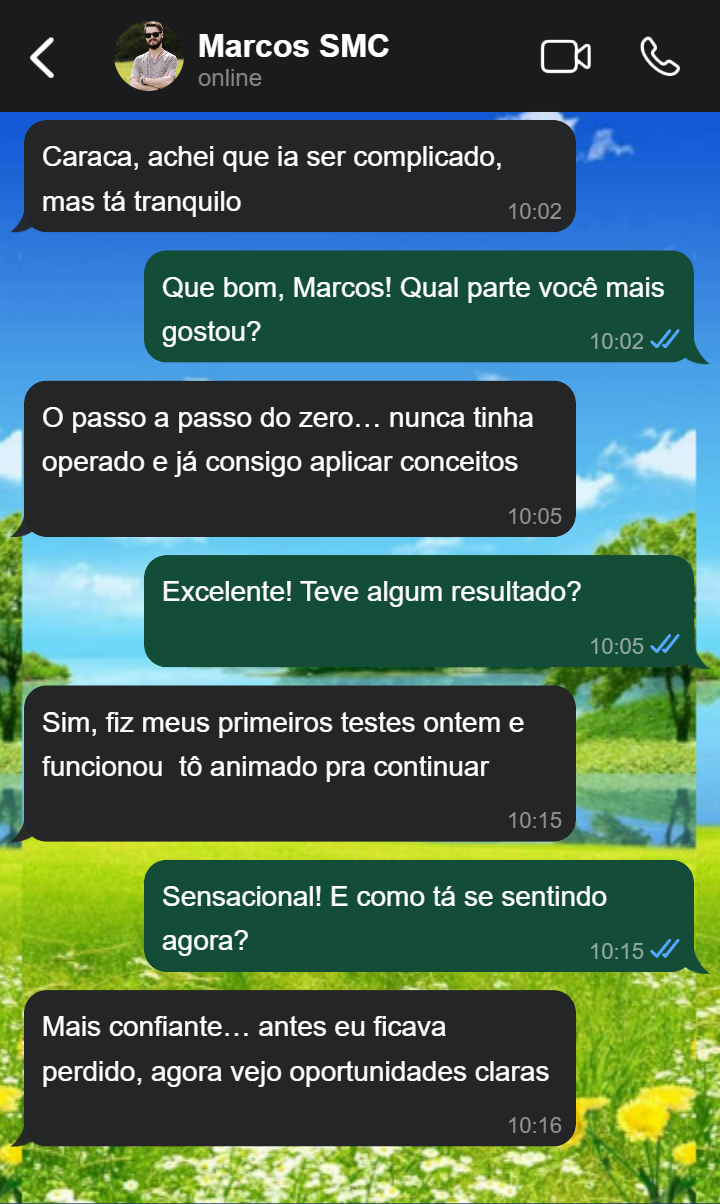Tap the delivery checkmarks on the 10:15 reply
The width and height of the screenshot is (720, 1204).
(664, 951)
